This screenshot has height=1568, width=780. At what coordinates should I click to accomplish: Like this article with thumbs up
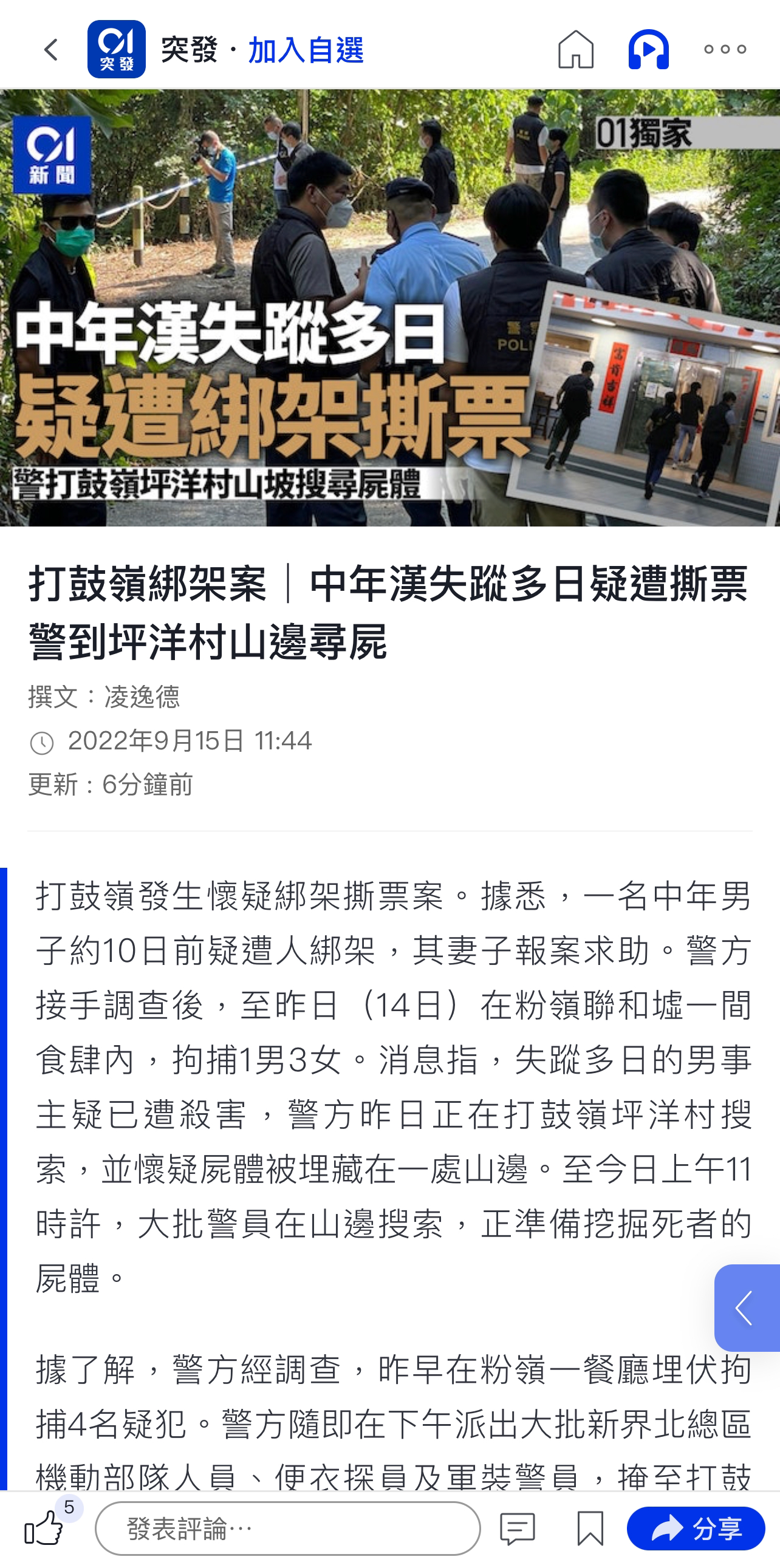point(44,1529)
